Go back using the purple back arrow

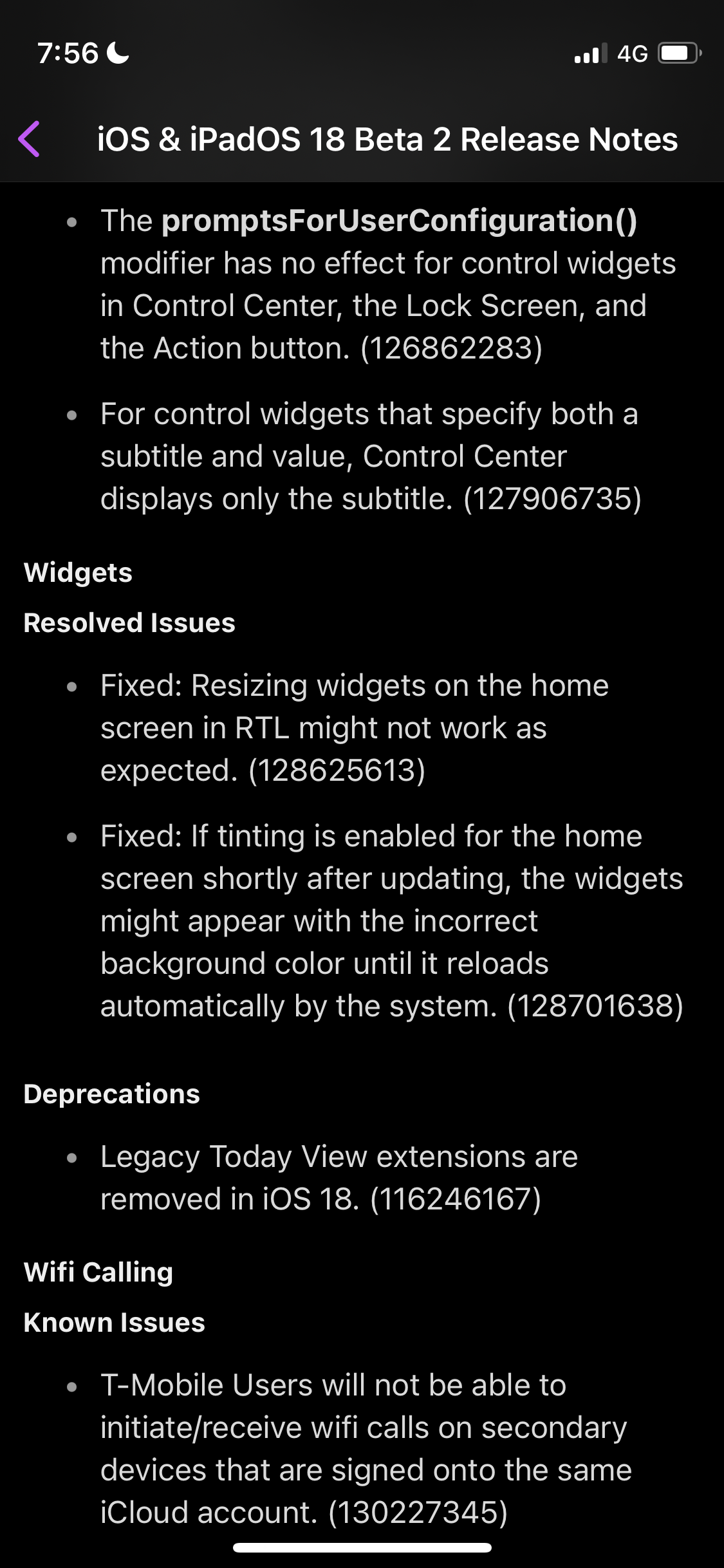(30, 139)
